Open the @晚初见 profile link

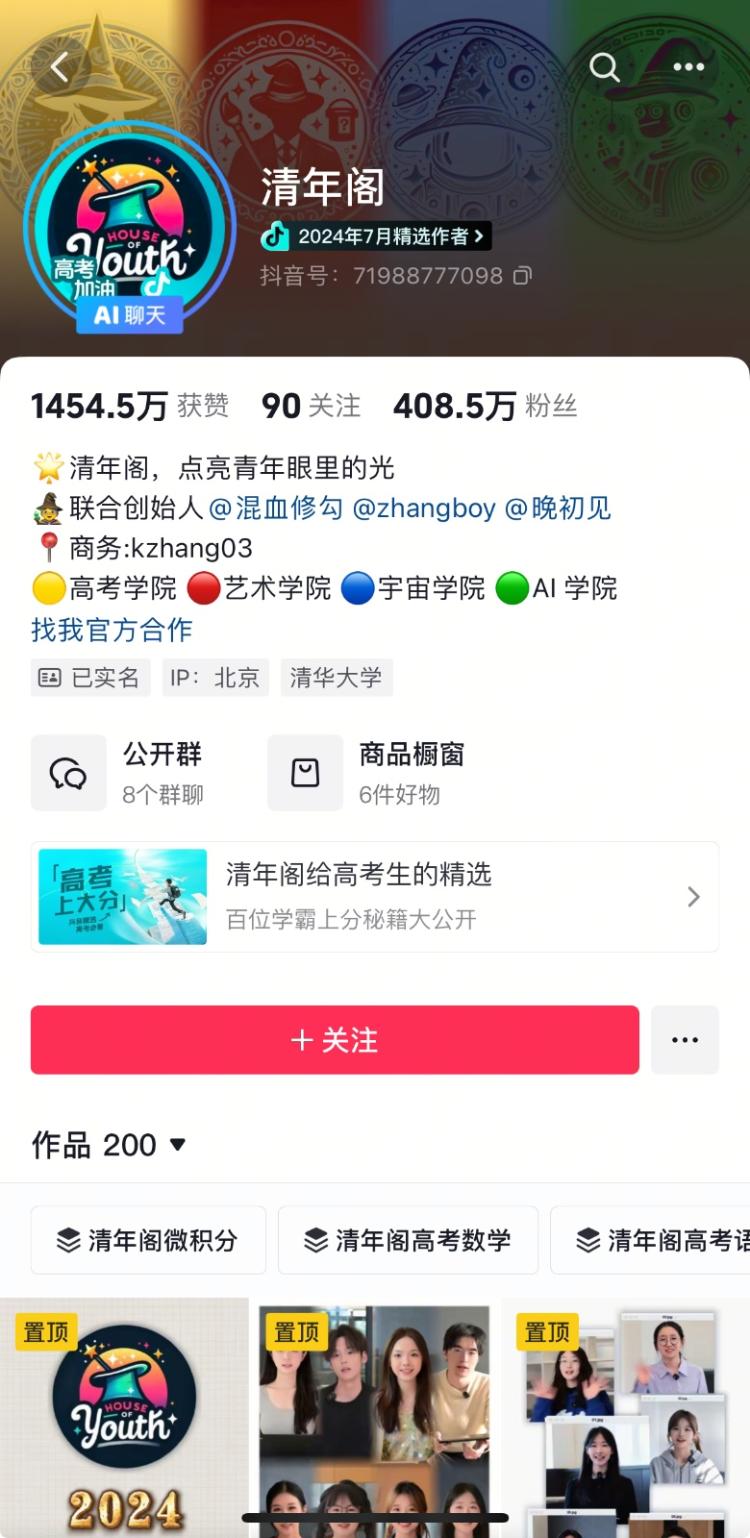click(x=558, y=508)
